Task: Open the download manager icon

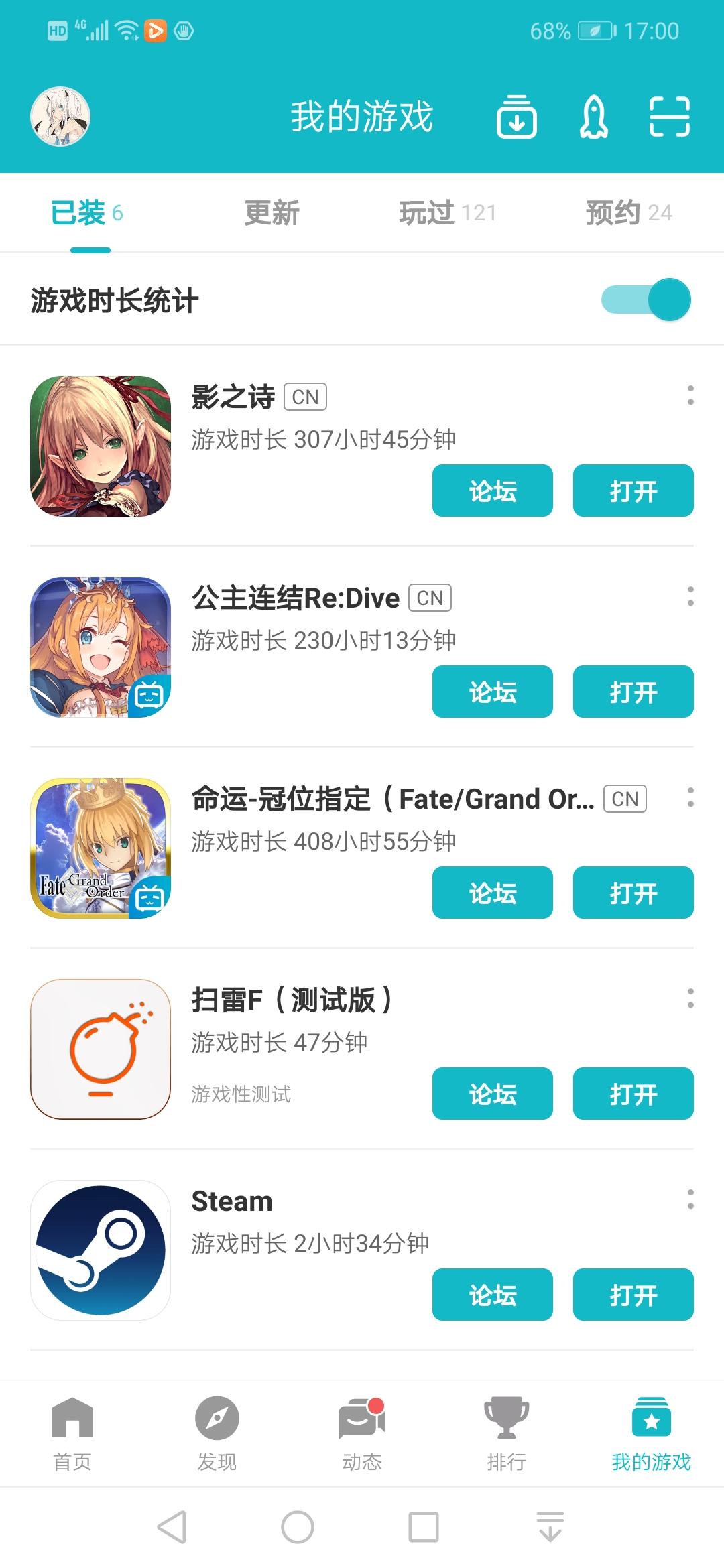Action: click(x=516, y=117)
